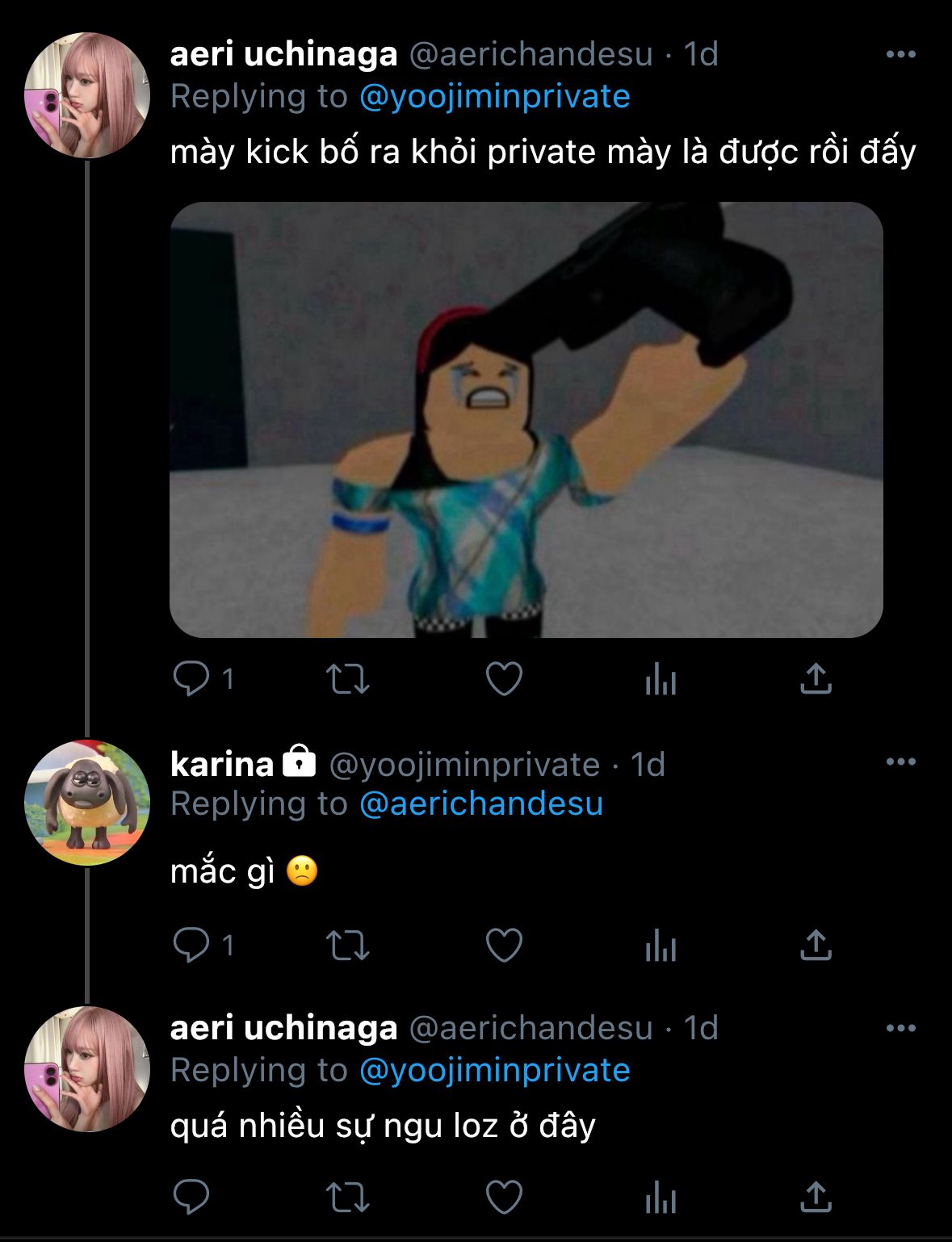Open overflow menu on aeri's Roblox image tweet

(x=900, y=54)
